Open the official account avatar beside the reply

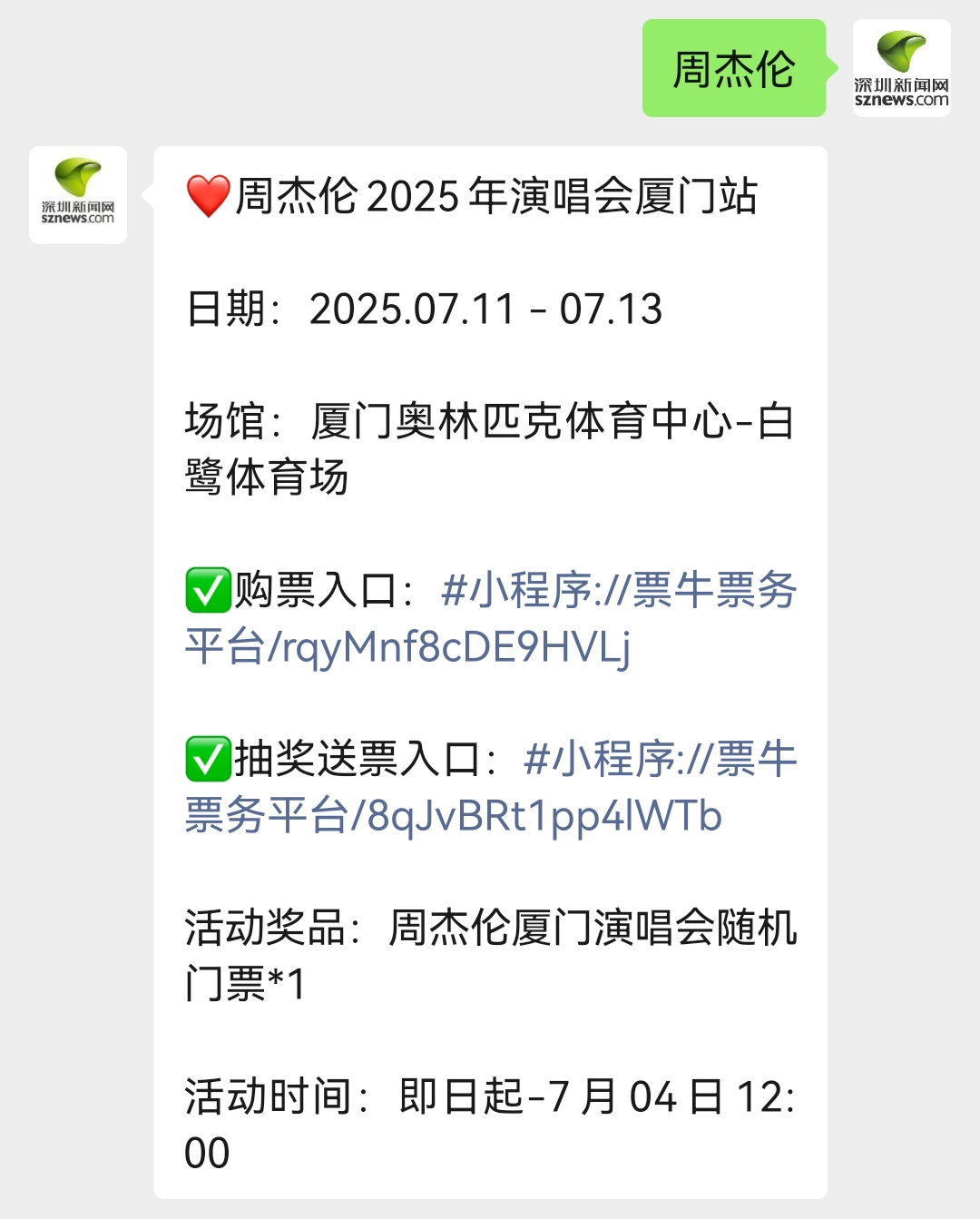point(78,194)
